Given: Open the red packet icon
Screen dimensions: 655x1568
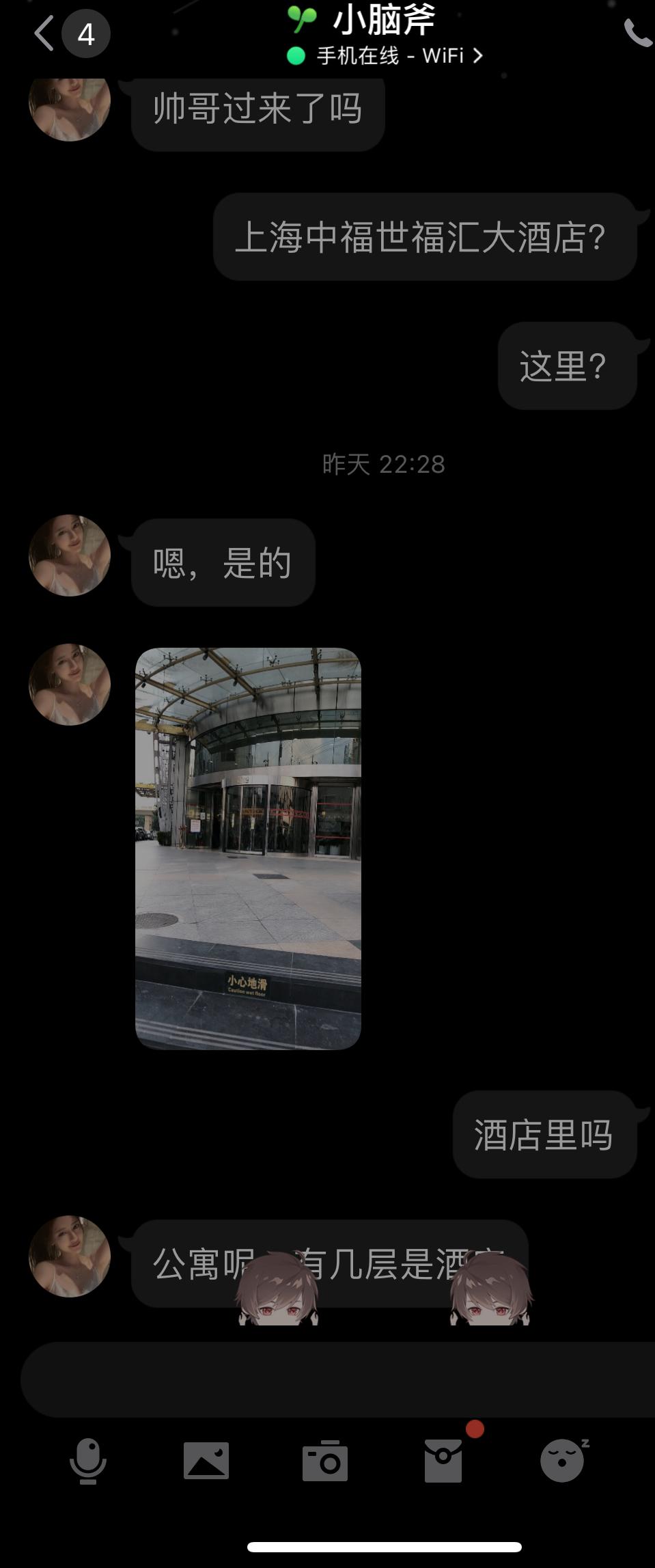Looking at the screenshot, I should (x=443, y=1461).
